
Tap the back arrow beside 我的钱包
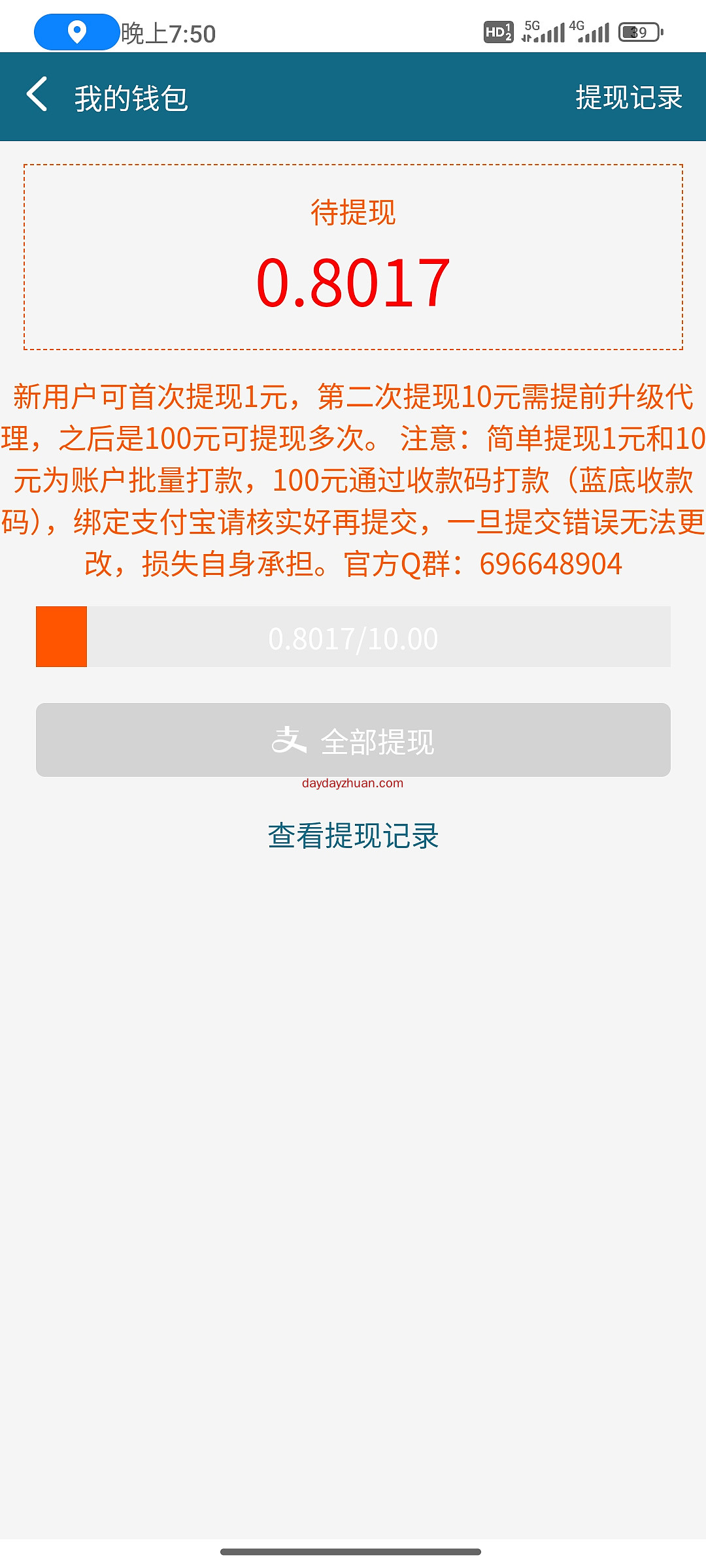(37, 95)
